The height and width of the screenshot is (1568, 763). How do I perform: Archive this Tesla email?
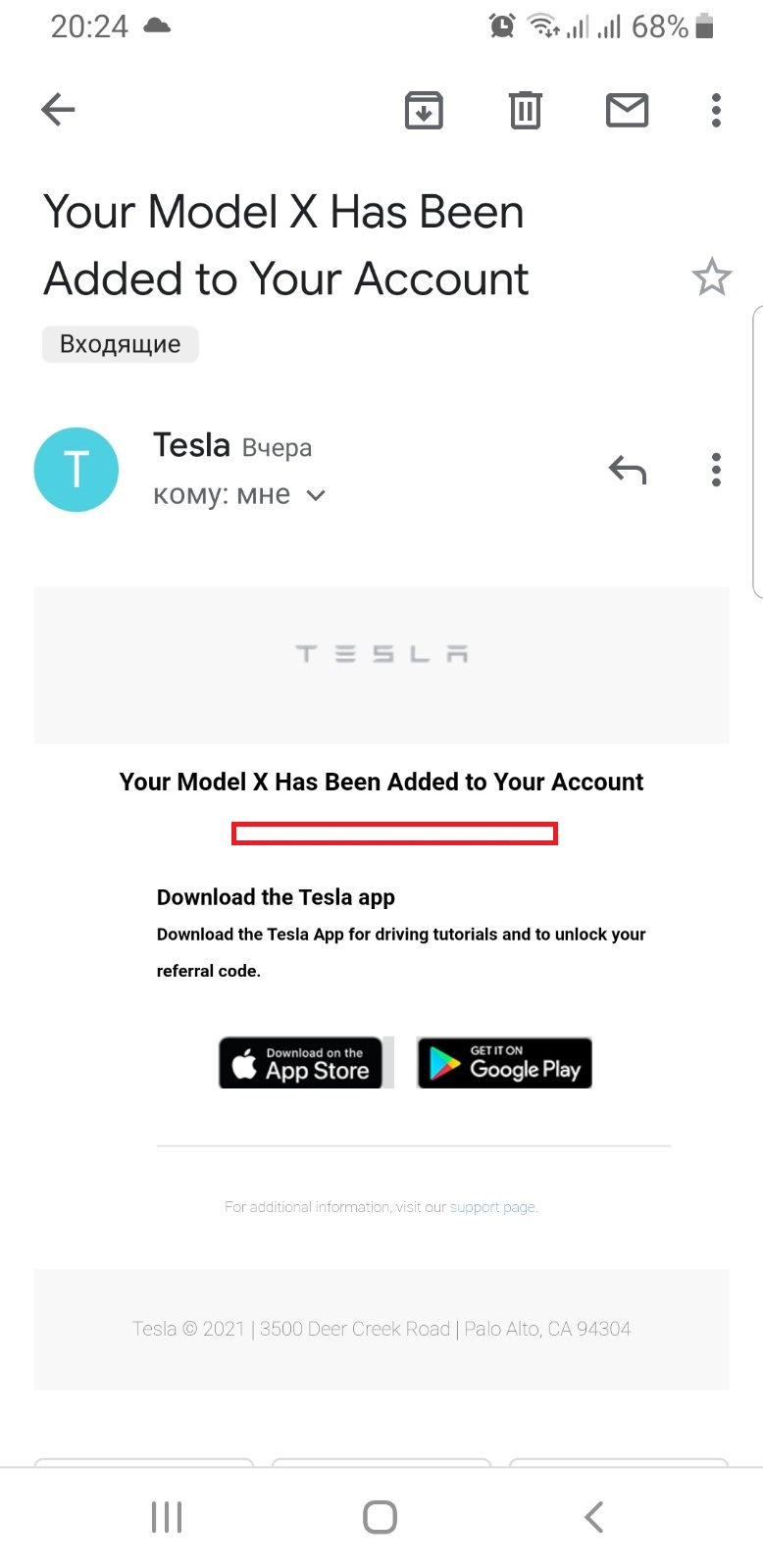tap(424, 110)
